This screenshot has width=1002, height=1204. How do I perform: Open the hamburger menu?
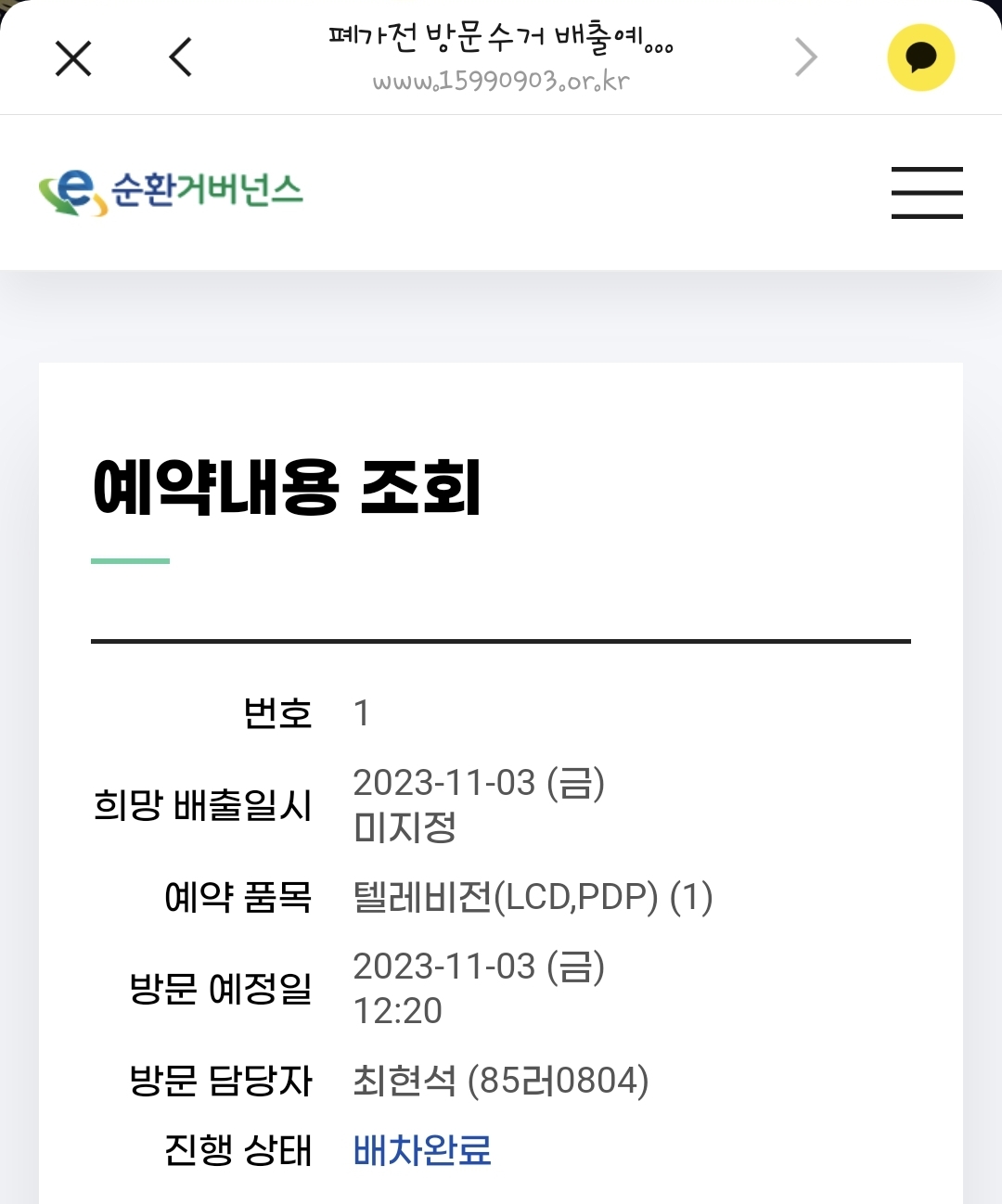[927, 193]
